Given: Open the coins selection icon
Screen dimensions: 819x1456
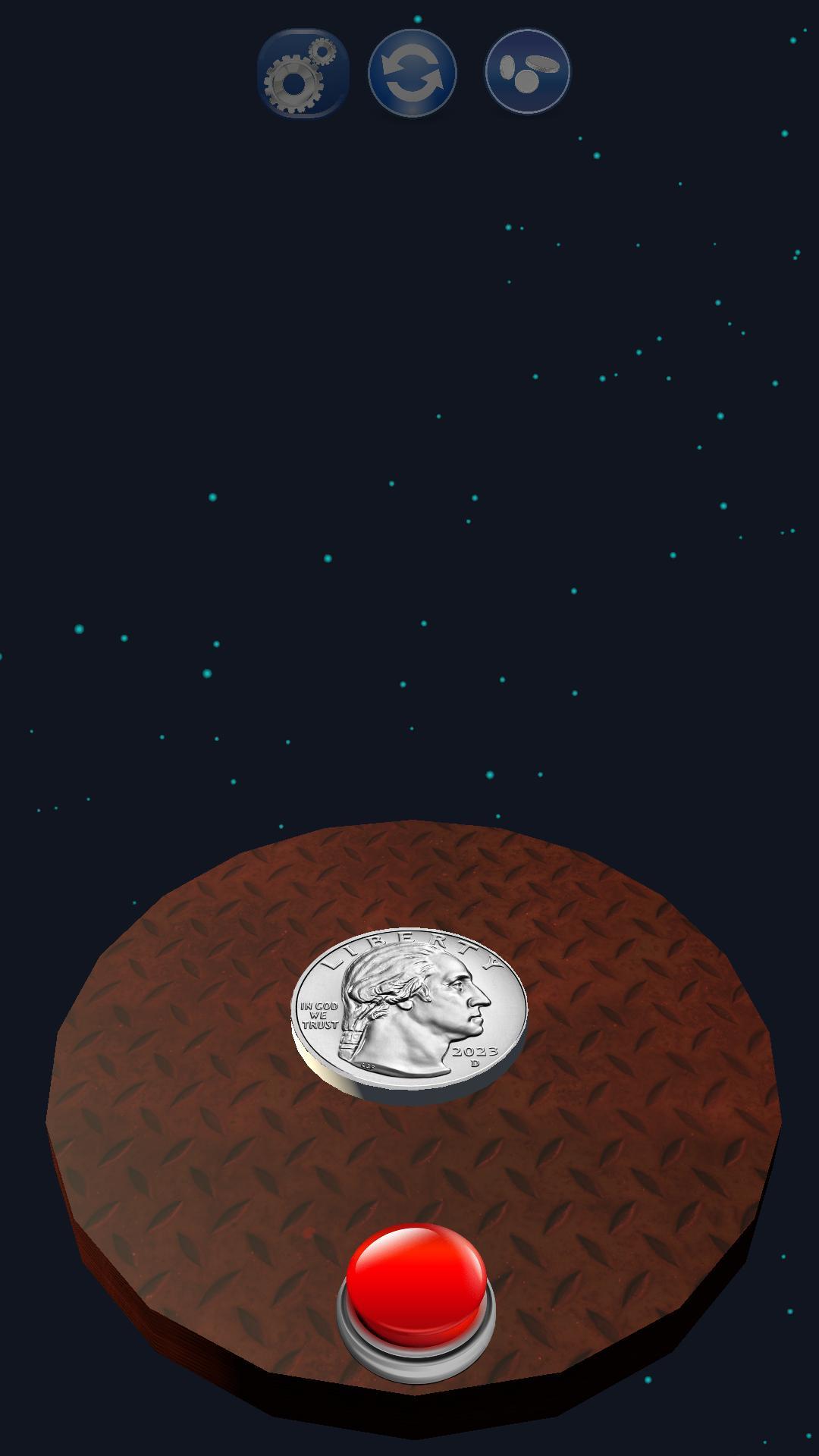Looking at the screenshot, I should click(528, 72).
